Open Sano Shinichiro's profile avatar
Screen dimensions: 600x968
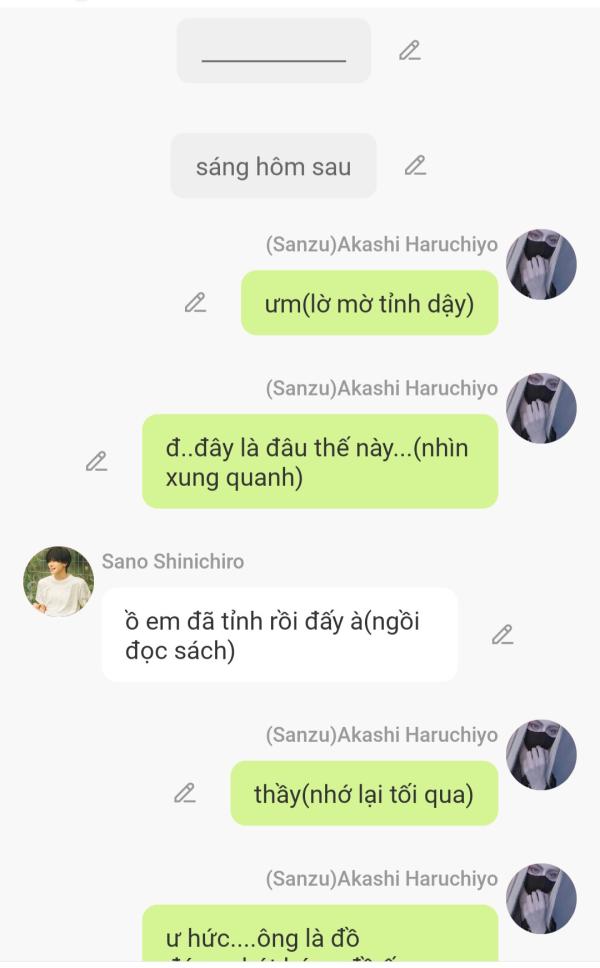pos(59,581)
